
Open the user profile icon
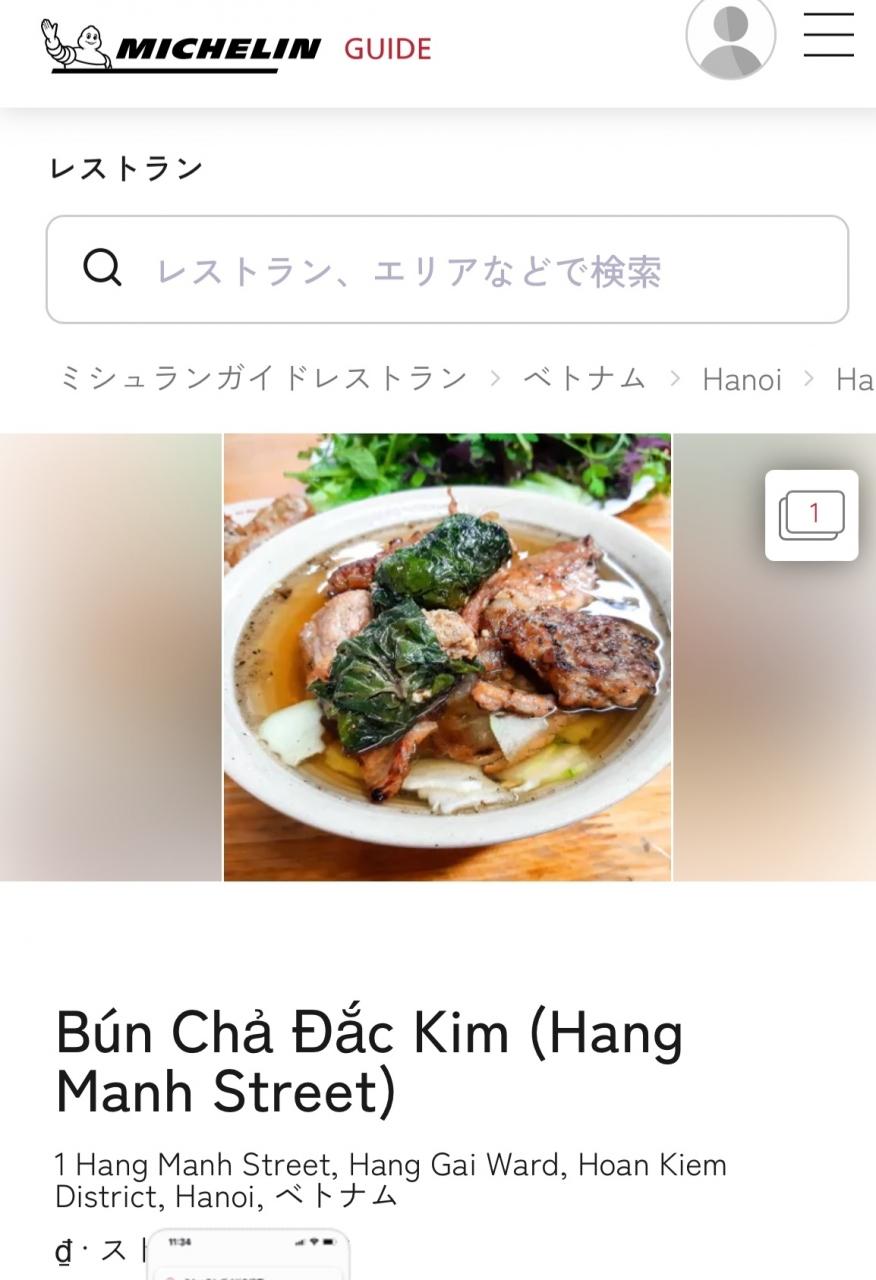(730, 37)
